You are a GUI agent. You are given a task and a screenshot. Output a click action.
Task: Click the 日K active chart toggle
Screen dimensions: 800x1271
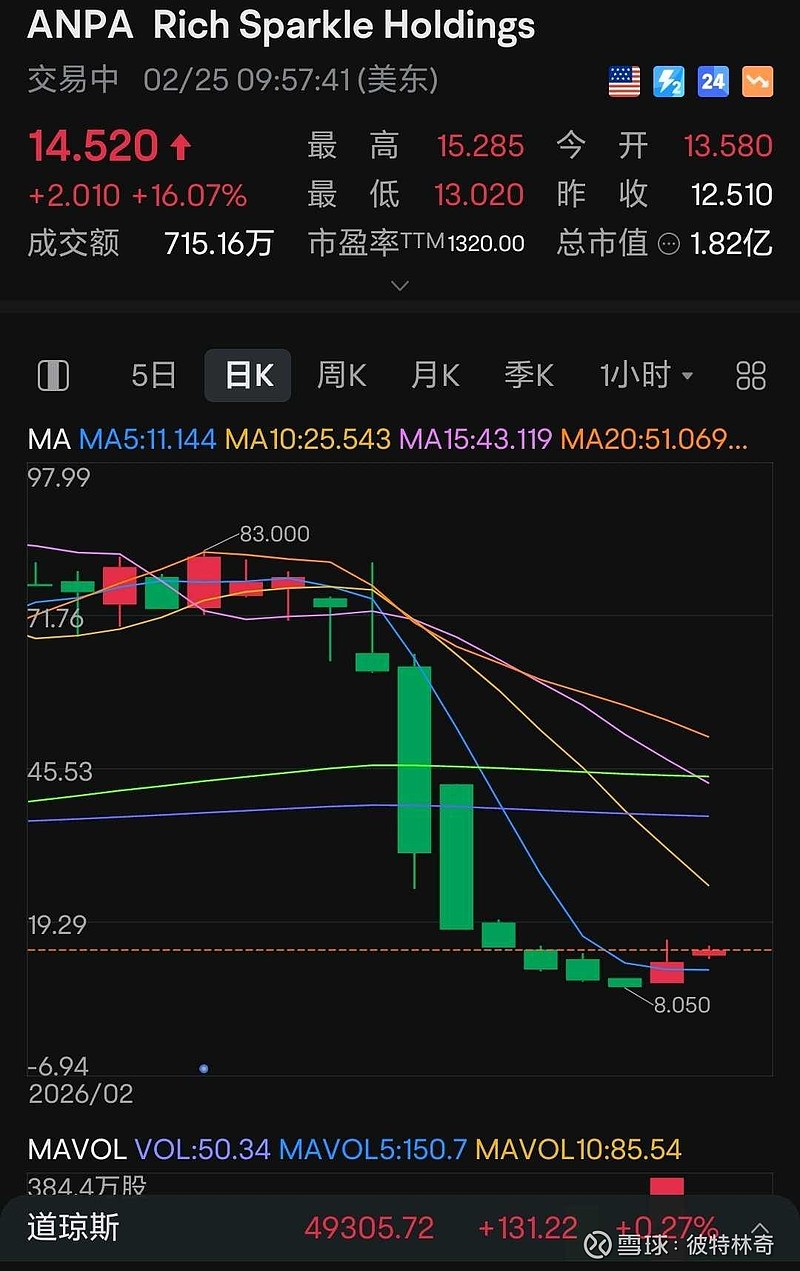pos(247,374)
